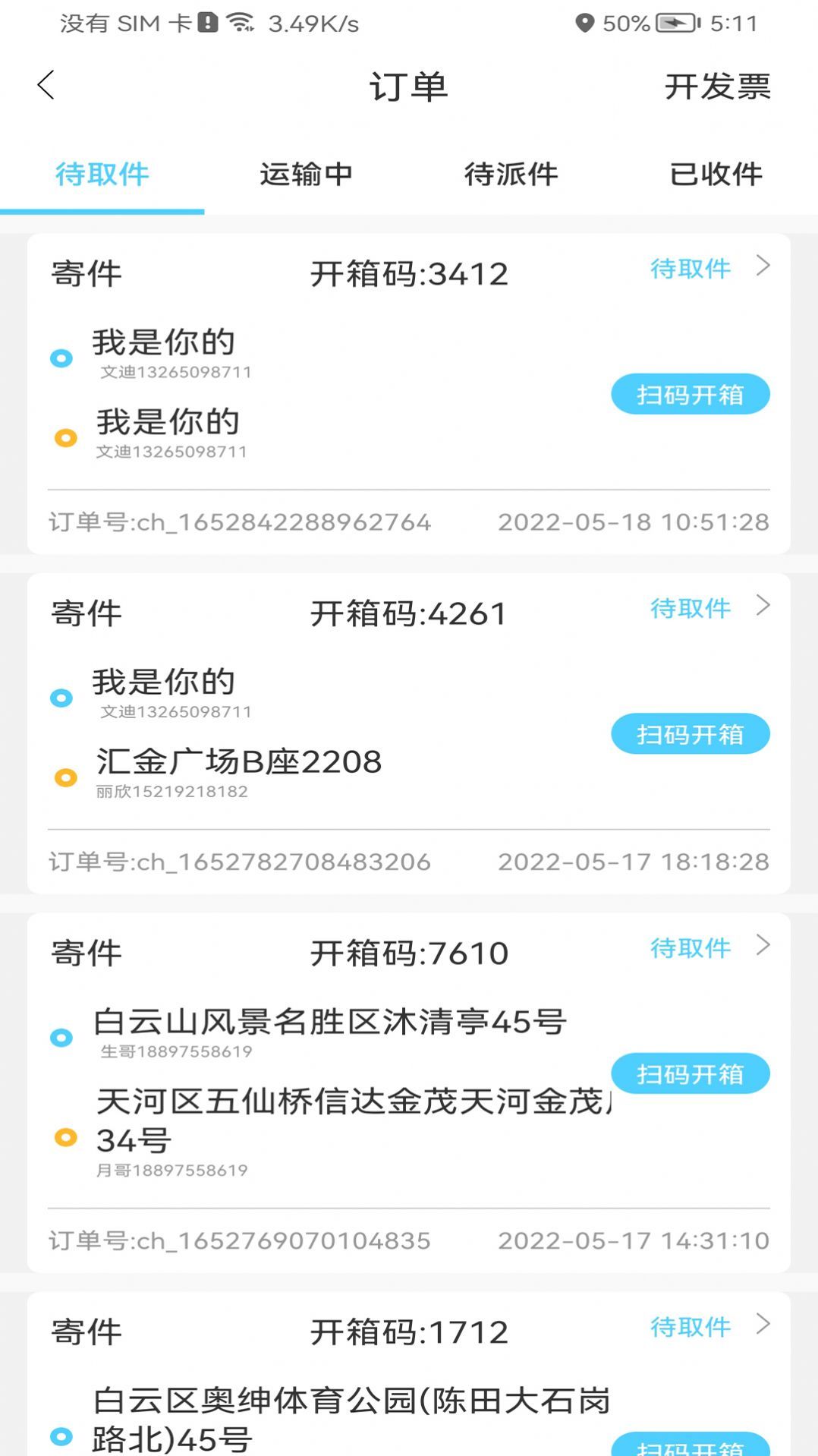This screenshot has width=818, height=1456.
Task: Tap 扫码开箱 for opening code 4261
Action: [689, 733]
